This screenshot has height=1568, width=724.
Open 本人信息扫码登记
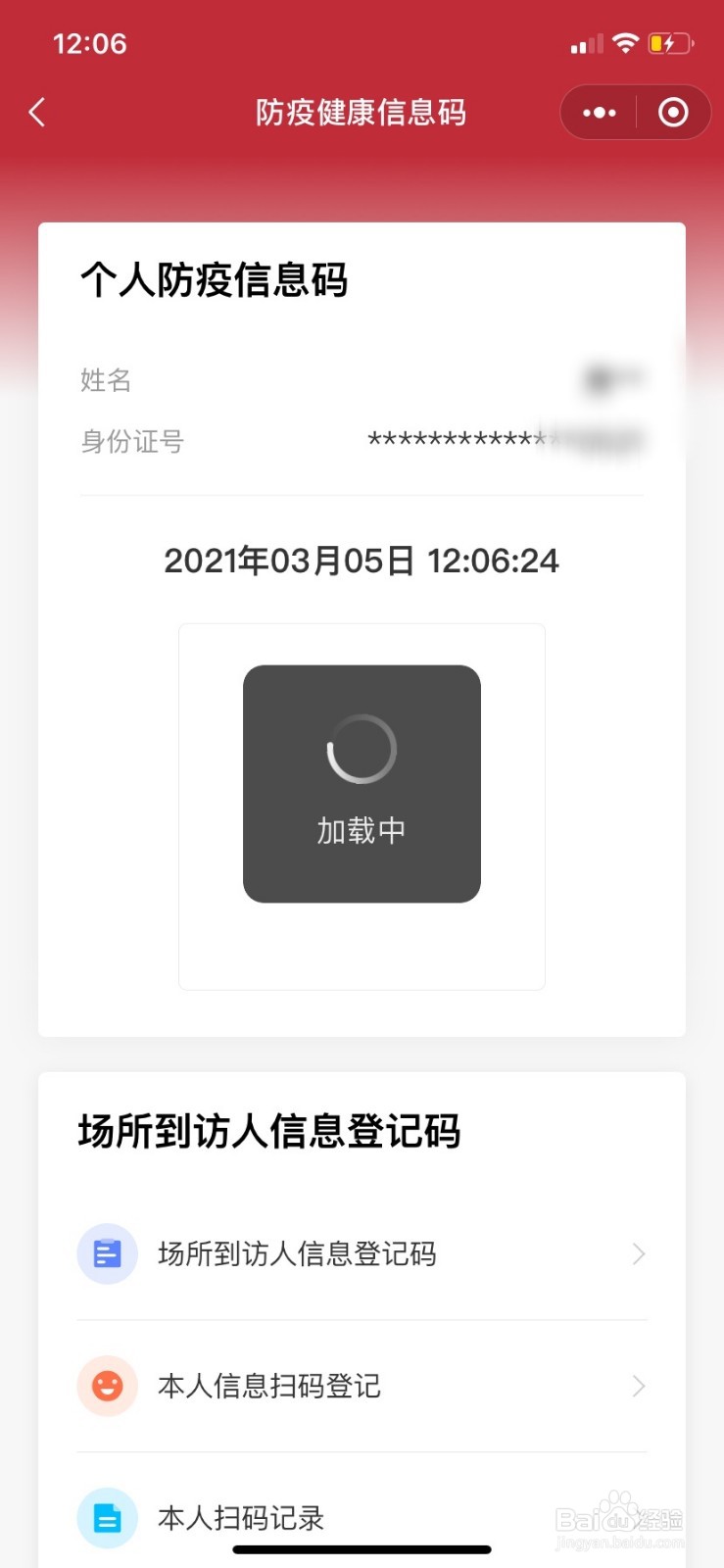coord(269,1386)
